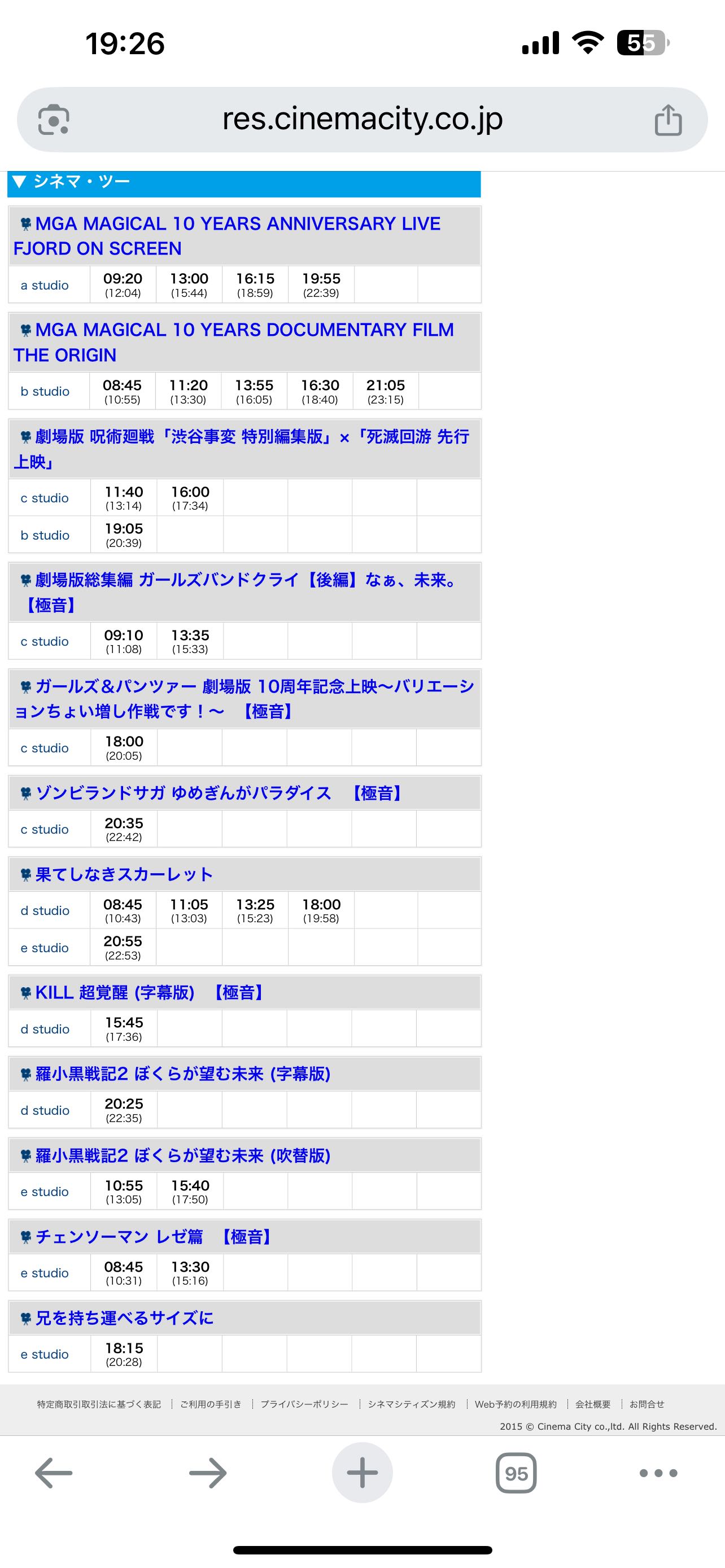
Task: Open the 果てしなきスカーレット movie link
Action: [x=124, y=875]
